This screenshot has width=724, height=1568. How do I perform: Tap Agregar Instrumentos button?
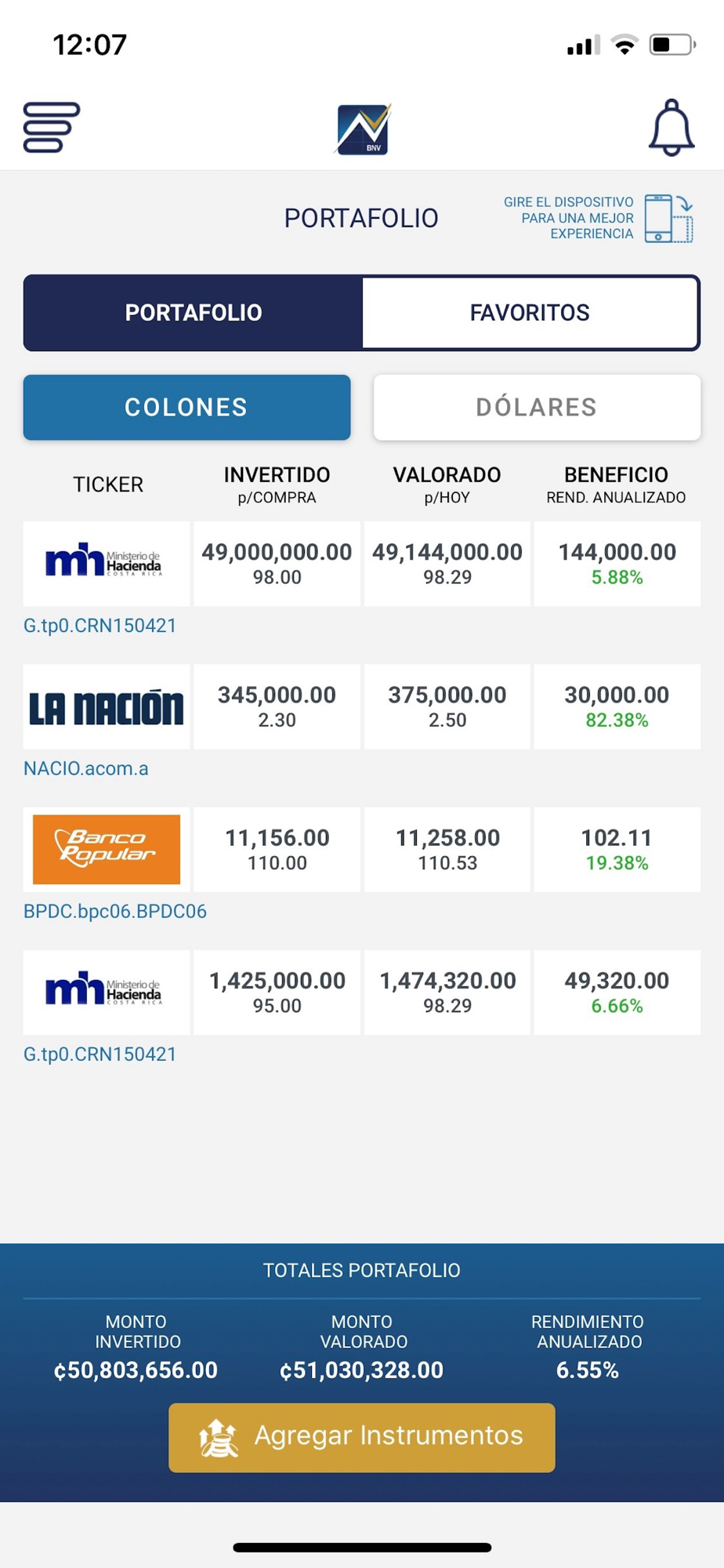(362, 1437)
